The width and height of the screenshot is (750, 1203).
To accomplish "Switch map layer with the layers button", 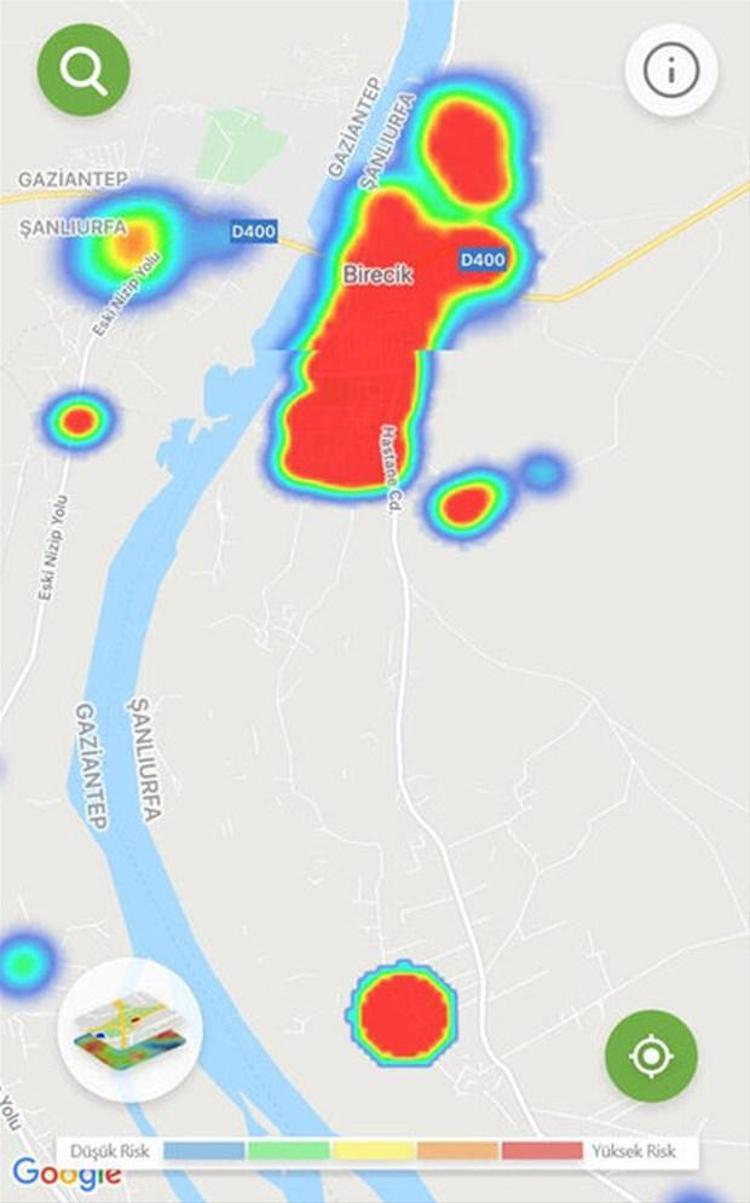I will (131, 1030).
